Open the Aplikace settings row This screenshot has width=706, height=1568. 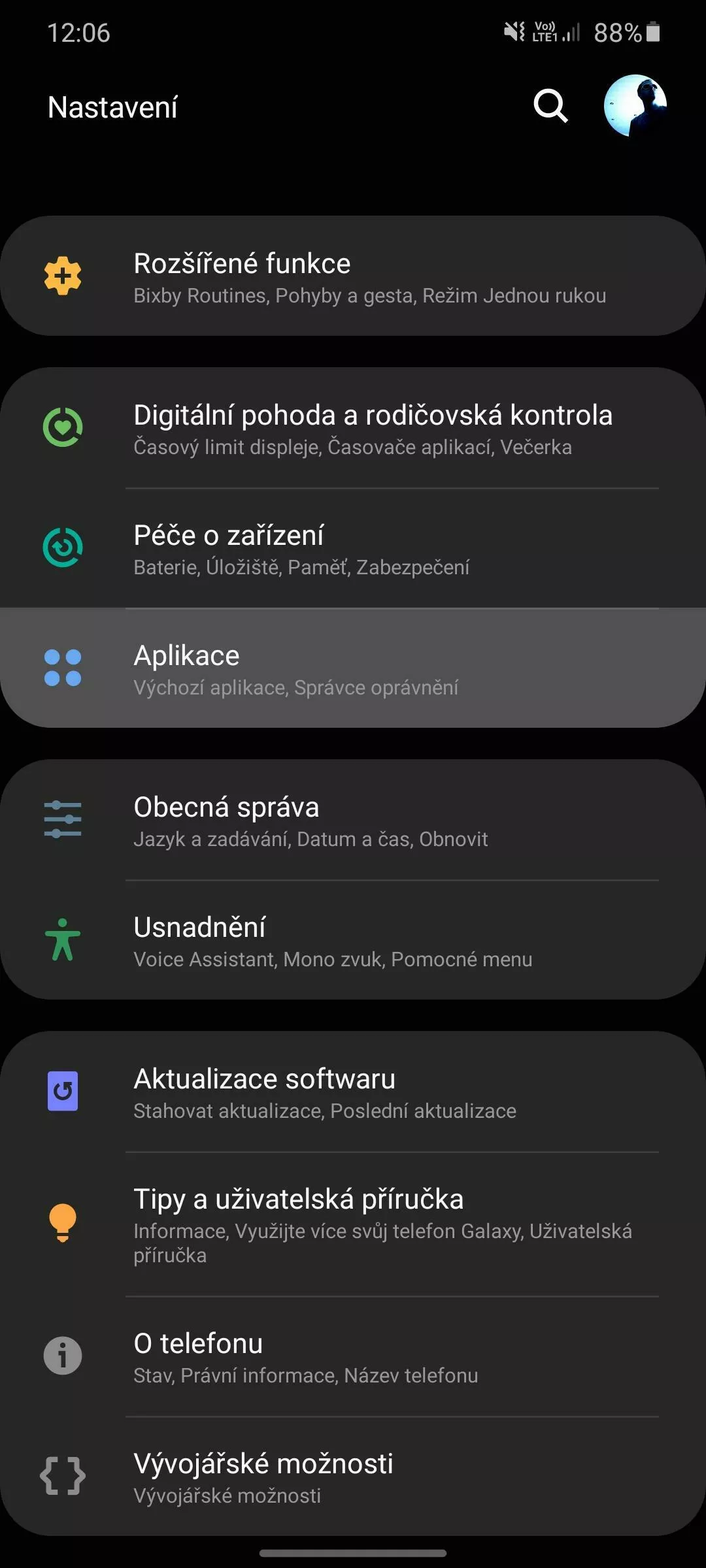tap(353, 668)
